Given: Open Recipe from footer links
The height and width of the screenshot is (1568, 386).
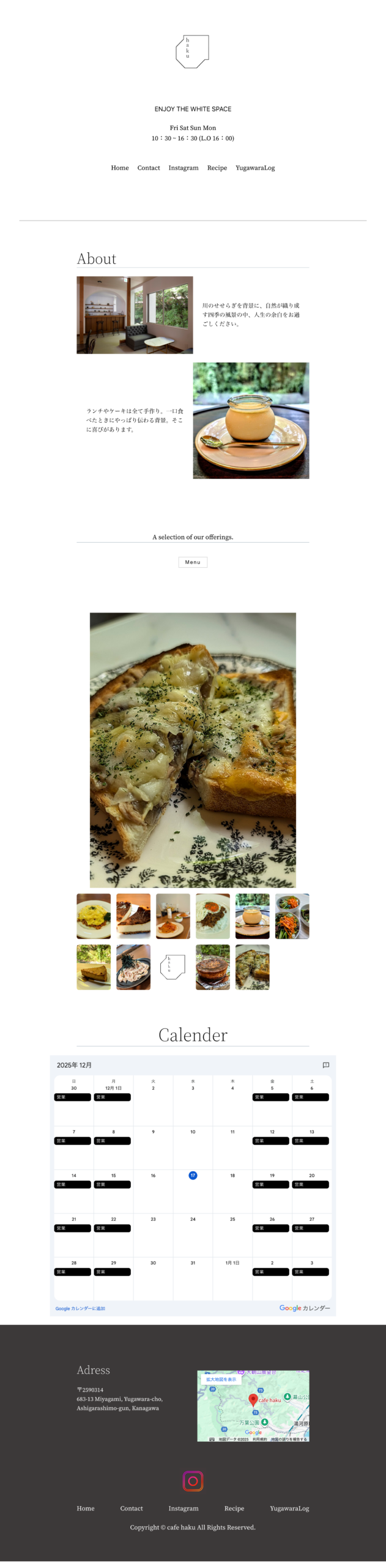Looking at the screenshot, I should (234, 1507).
